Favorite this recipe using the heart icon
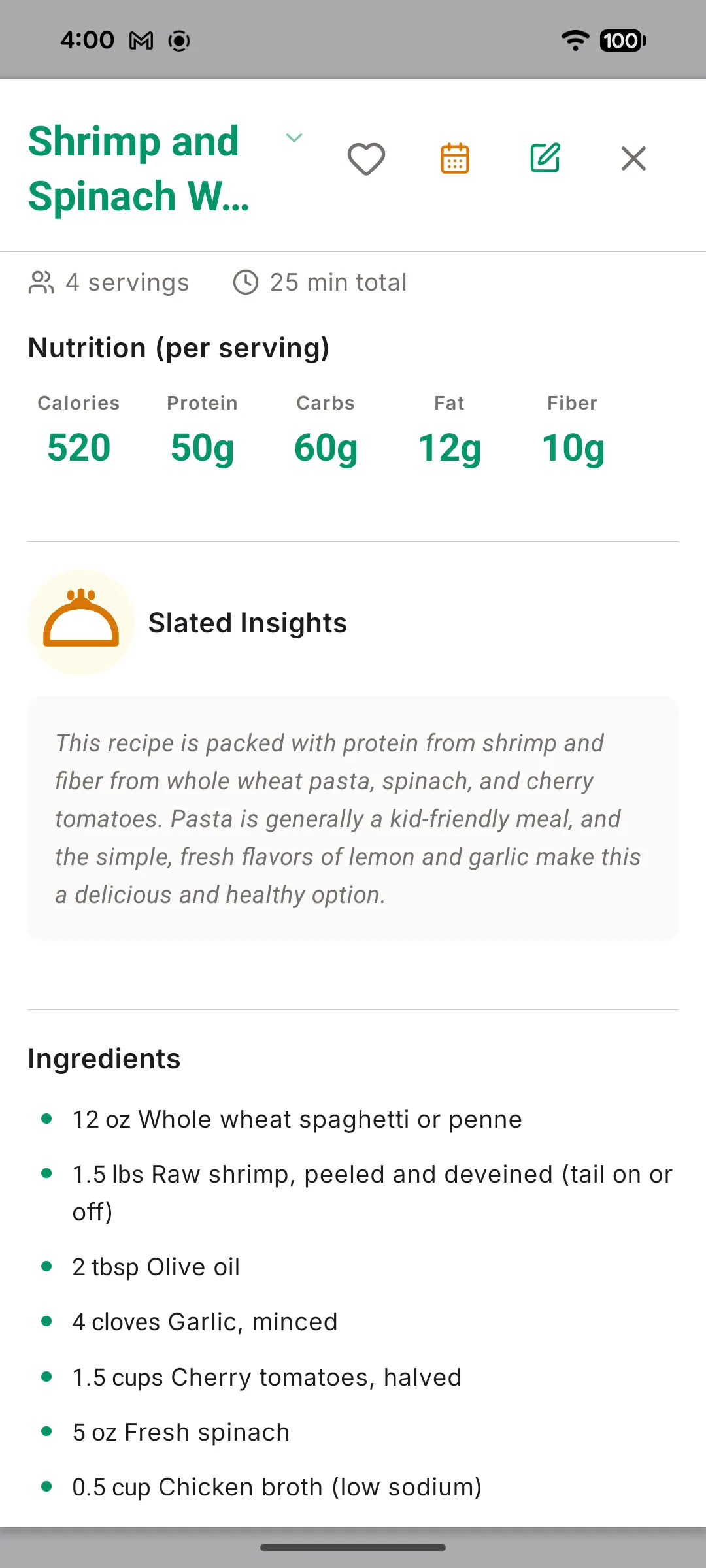 pyautogui.click(x=367, y=157)
